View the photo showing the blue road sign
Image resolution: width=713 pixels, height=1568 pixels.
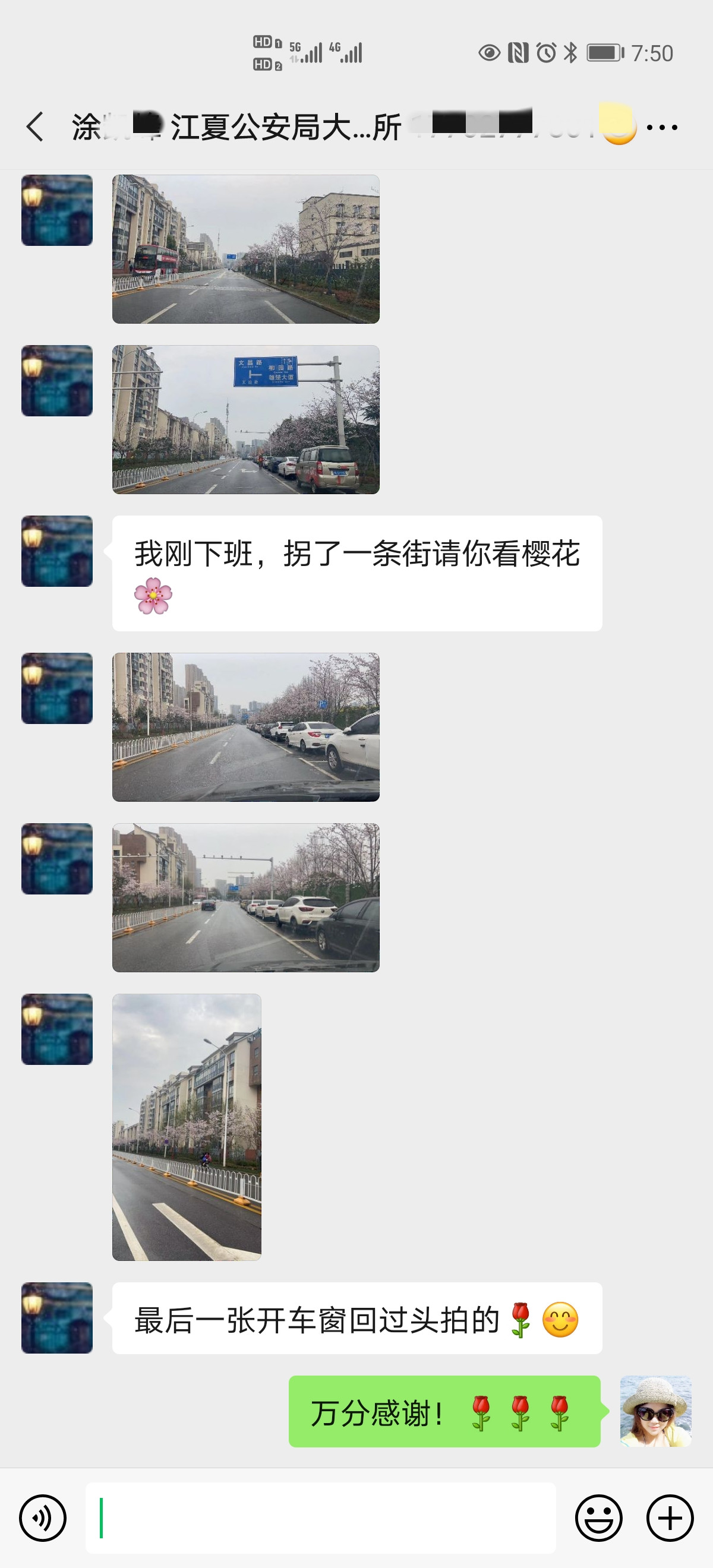(x=245, y=419)
